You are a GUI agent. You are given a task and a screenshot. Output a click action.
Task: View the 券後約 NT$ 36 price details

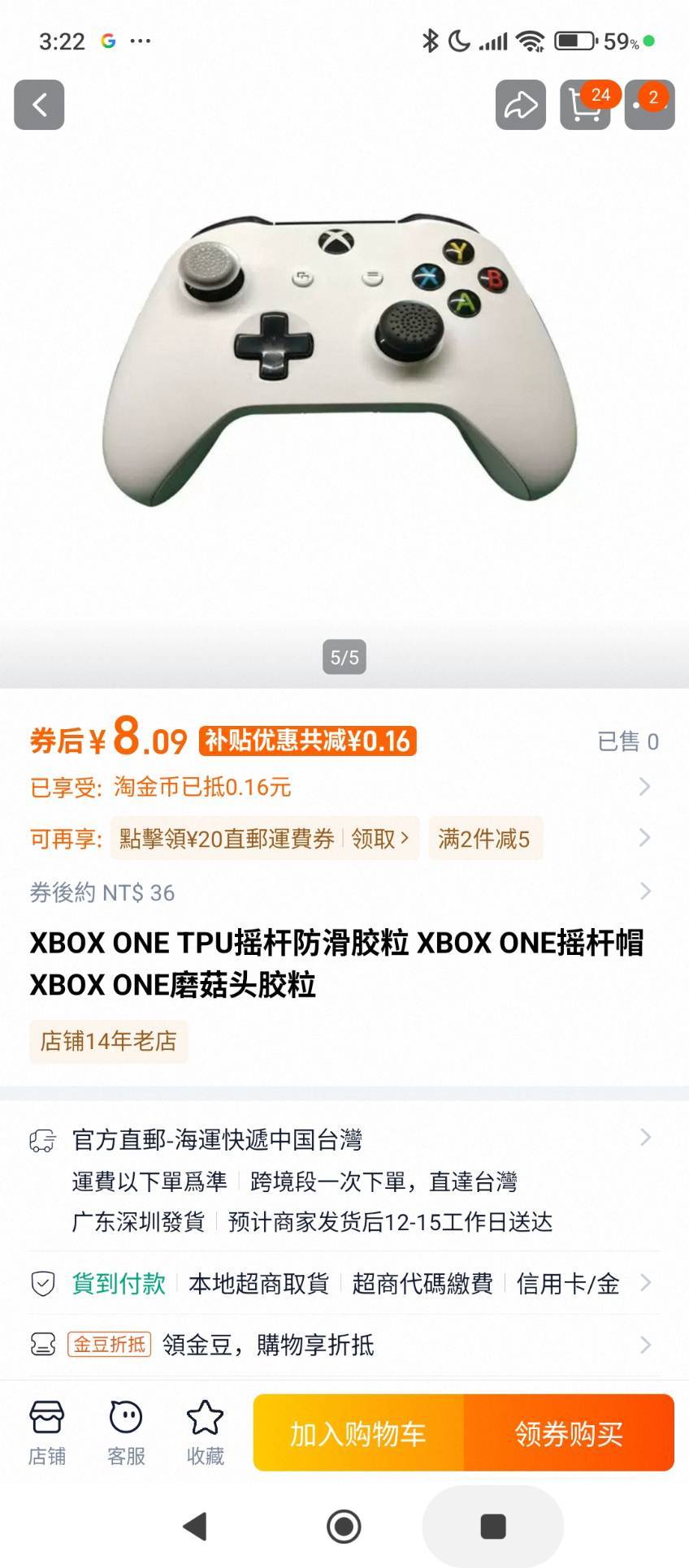point(344,892)
